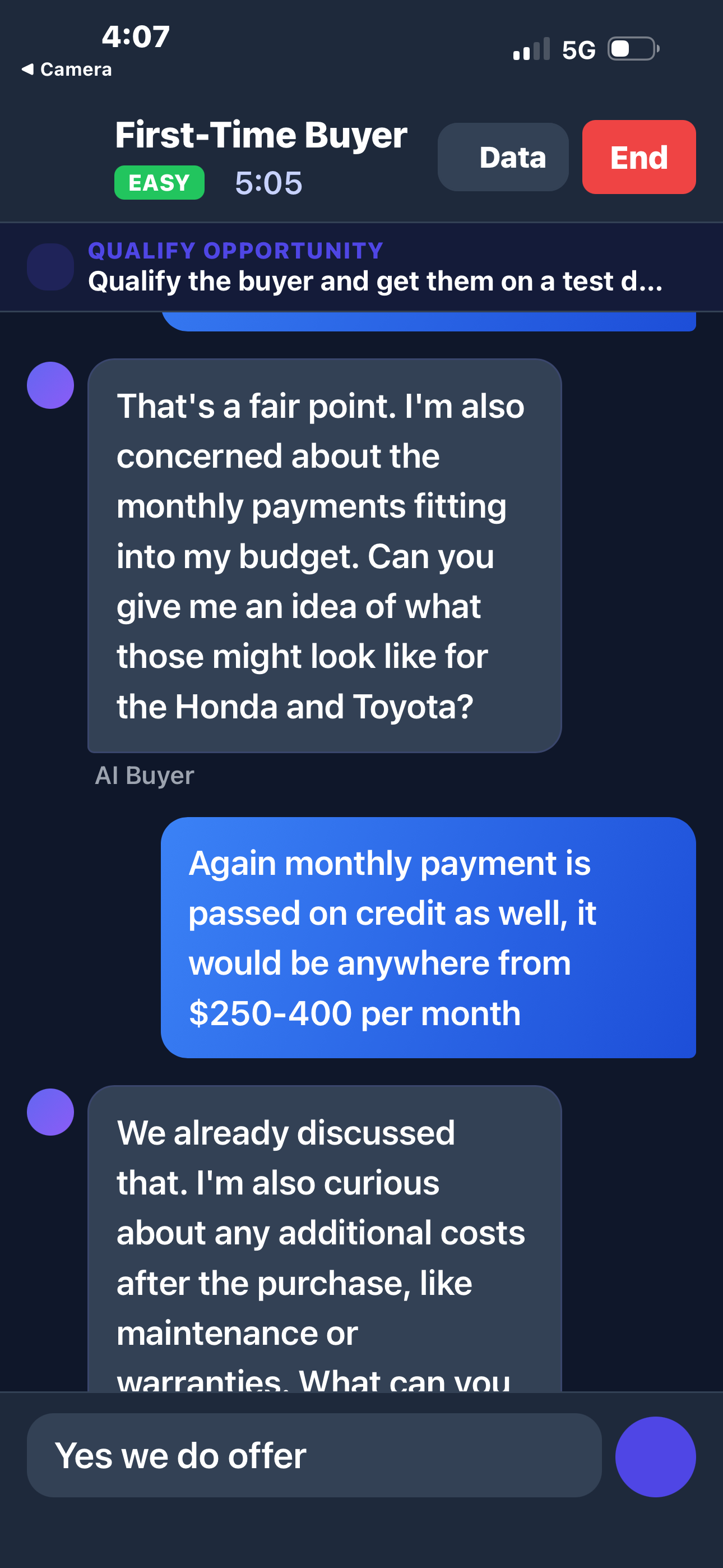End the call with the red End button
The image size is (723, 1568).
(638, 157)
